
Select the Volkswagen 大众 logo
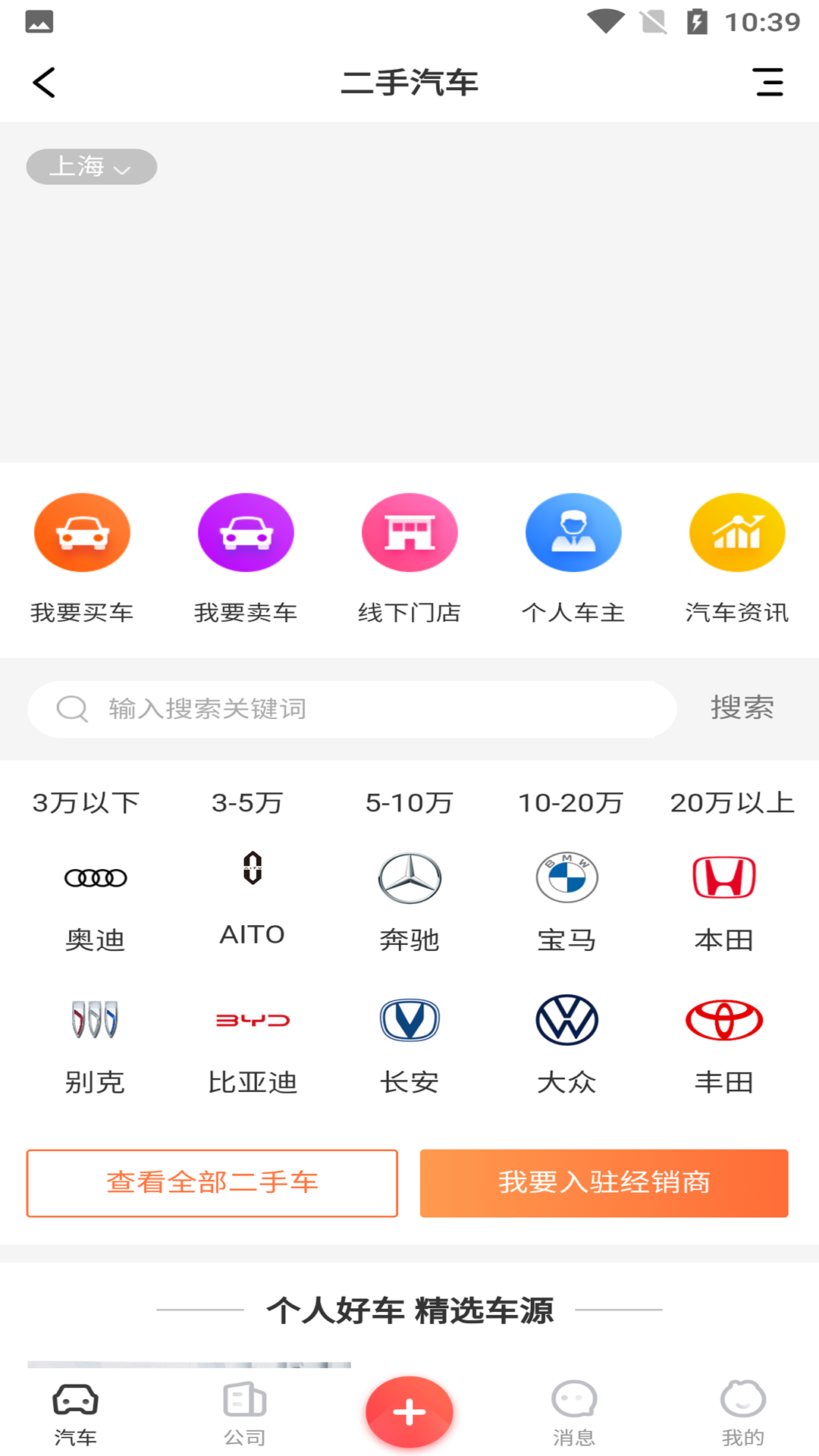566,1019
